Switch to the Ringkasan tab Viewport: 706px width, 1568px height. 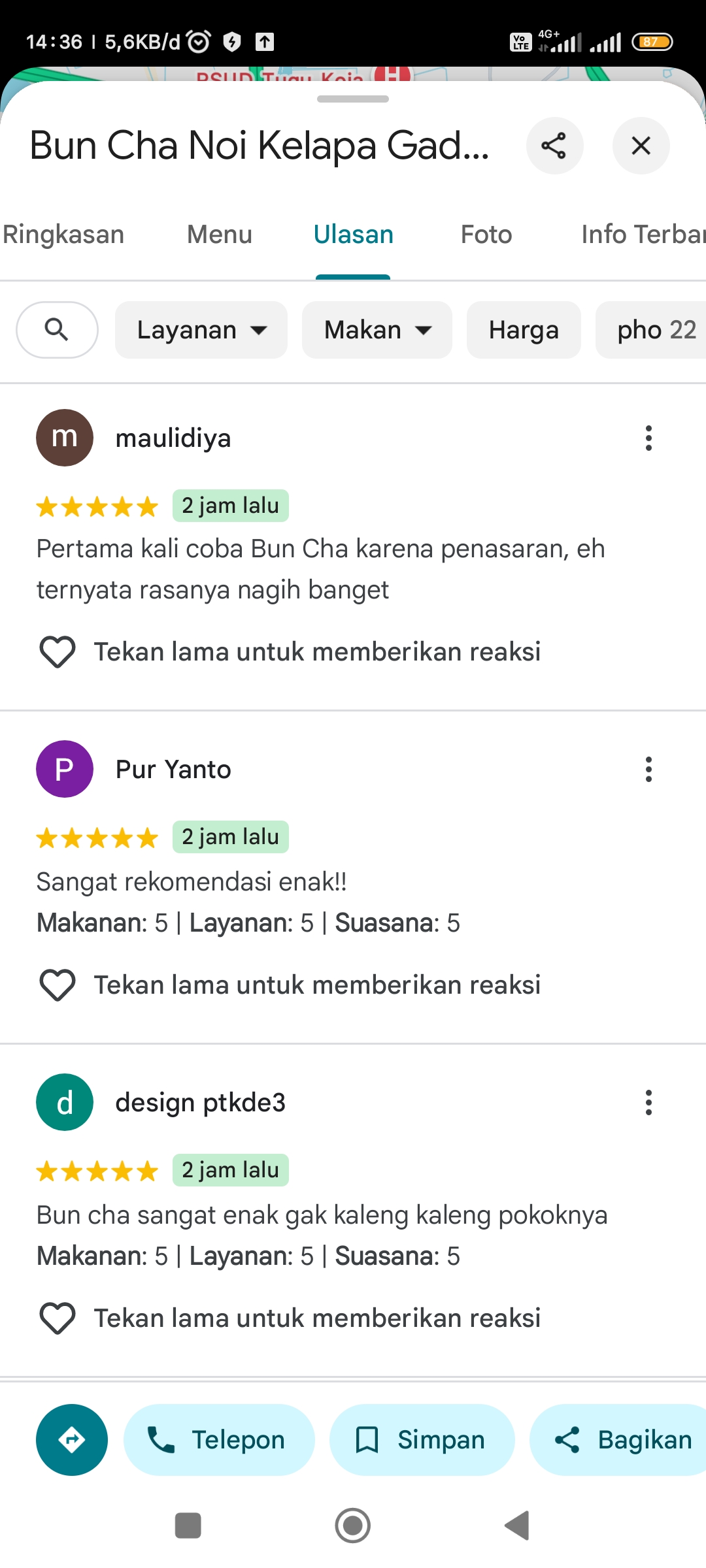(x=63, y=235)
